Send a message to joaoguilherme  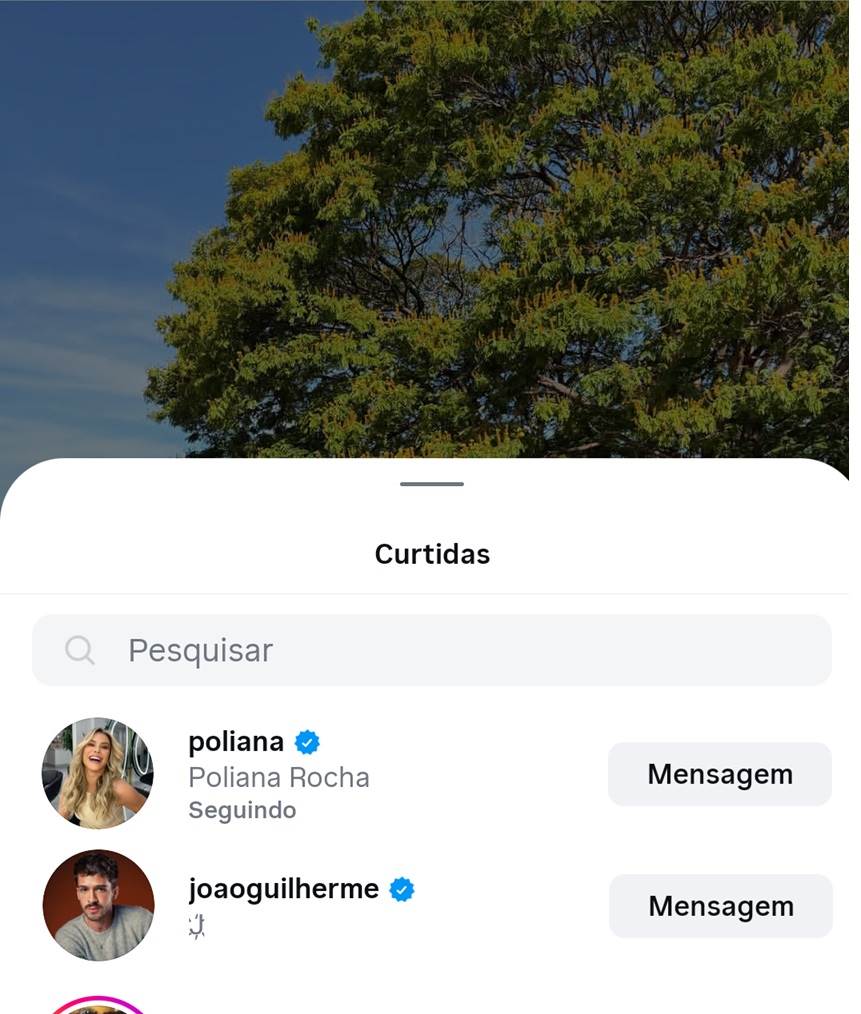[x=720, y=906]
